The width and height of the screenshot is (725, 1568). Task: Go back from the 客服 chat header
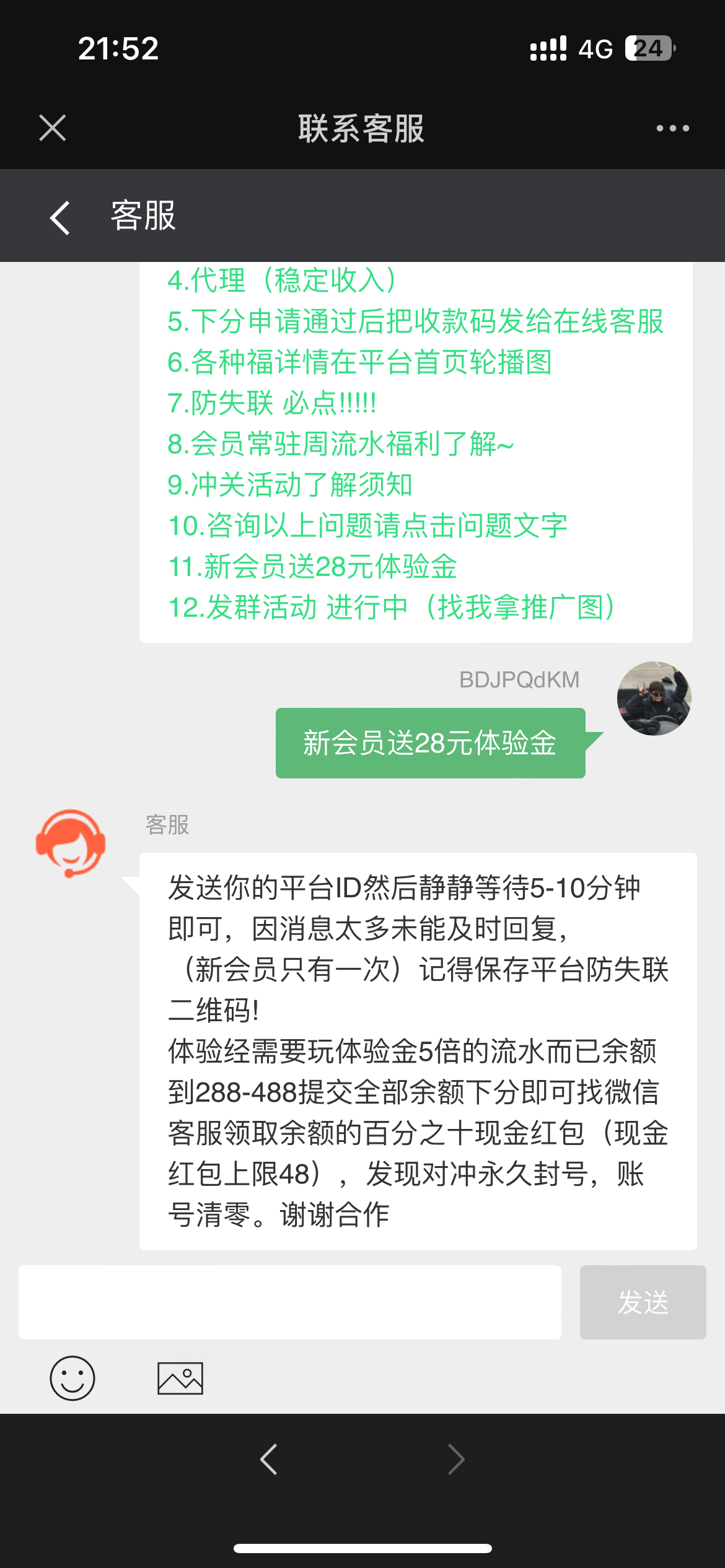[60, 217]
